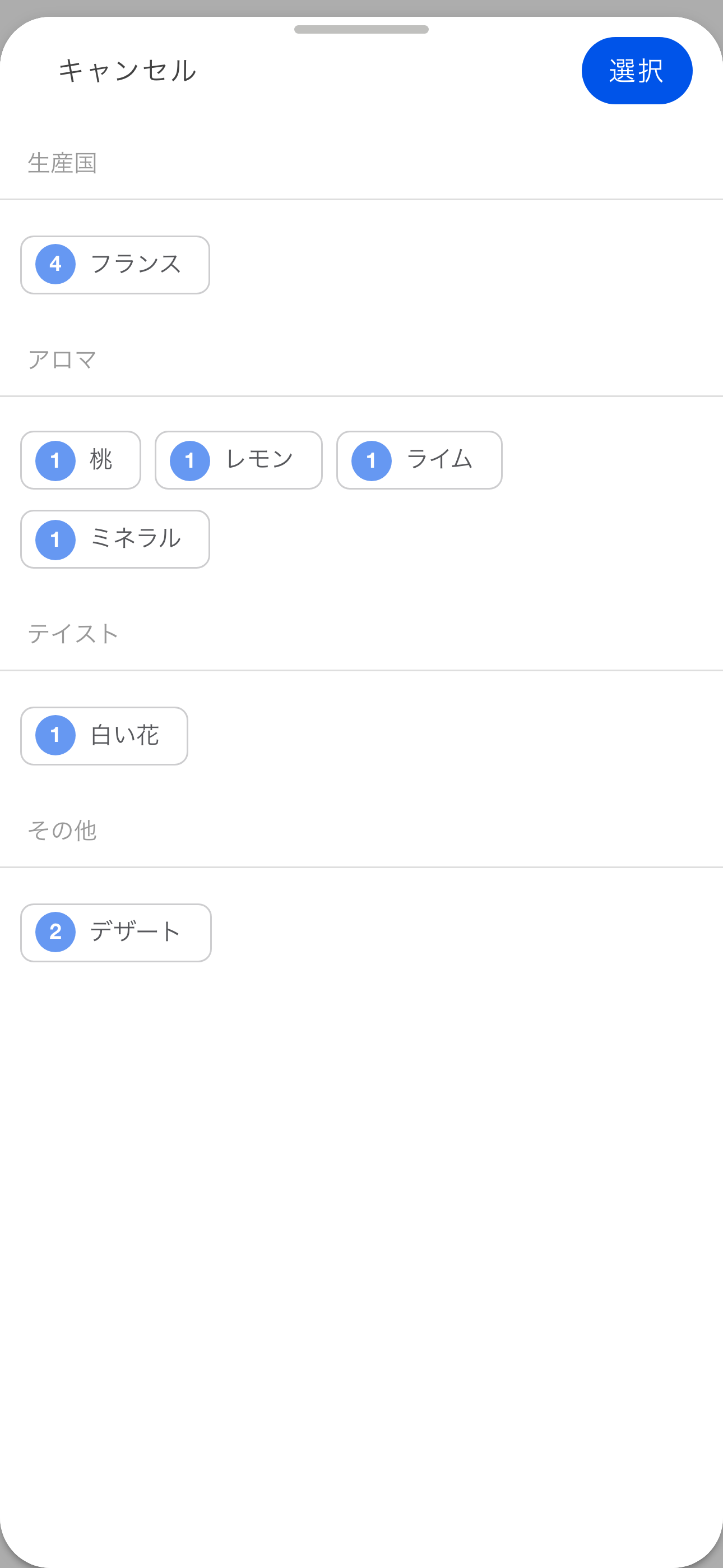This screenshot has width=723, height=1568.
Task: Tap the count badge on ライム
Action: [x=372, y=460]
